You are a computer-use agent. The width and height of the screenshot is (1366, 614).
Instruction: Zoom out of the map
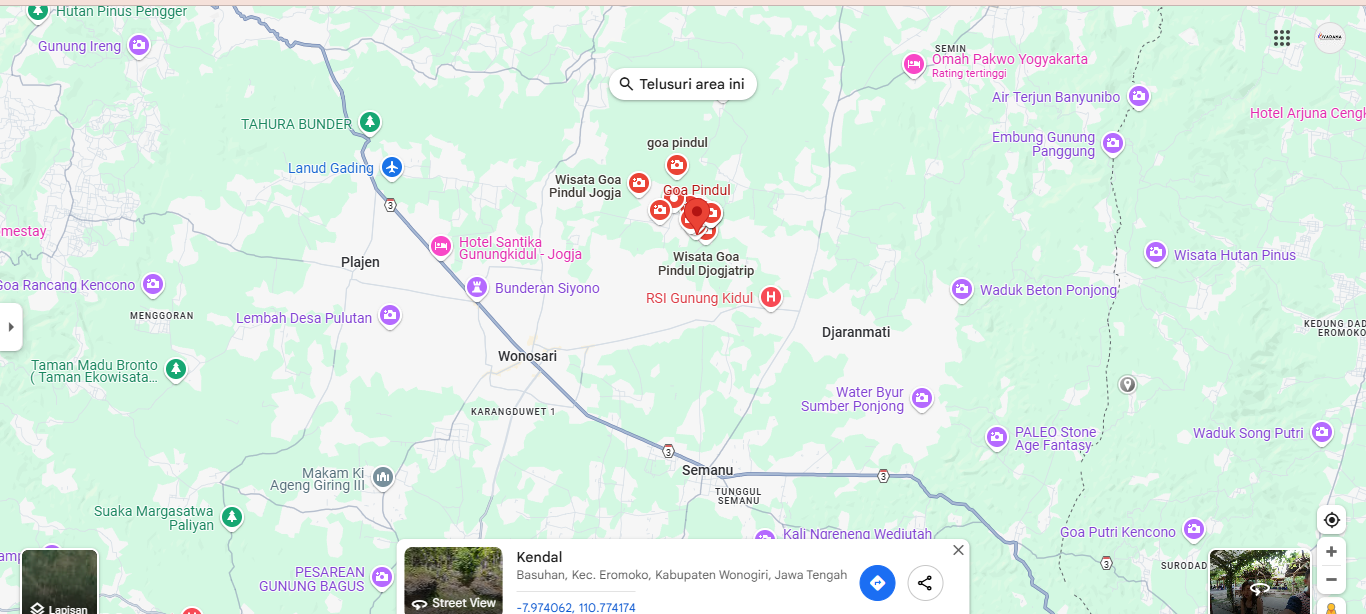[x=1331, y=580]
